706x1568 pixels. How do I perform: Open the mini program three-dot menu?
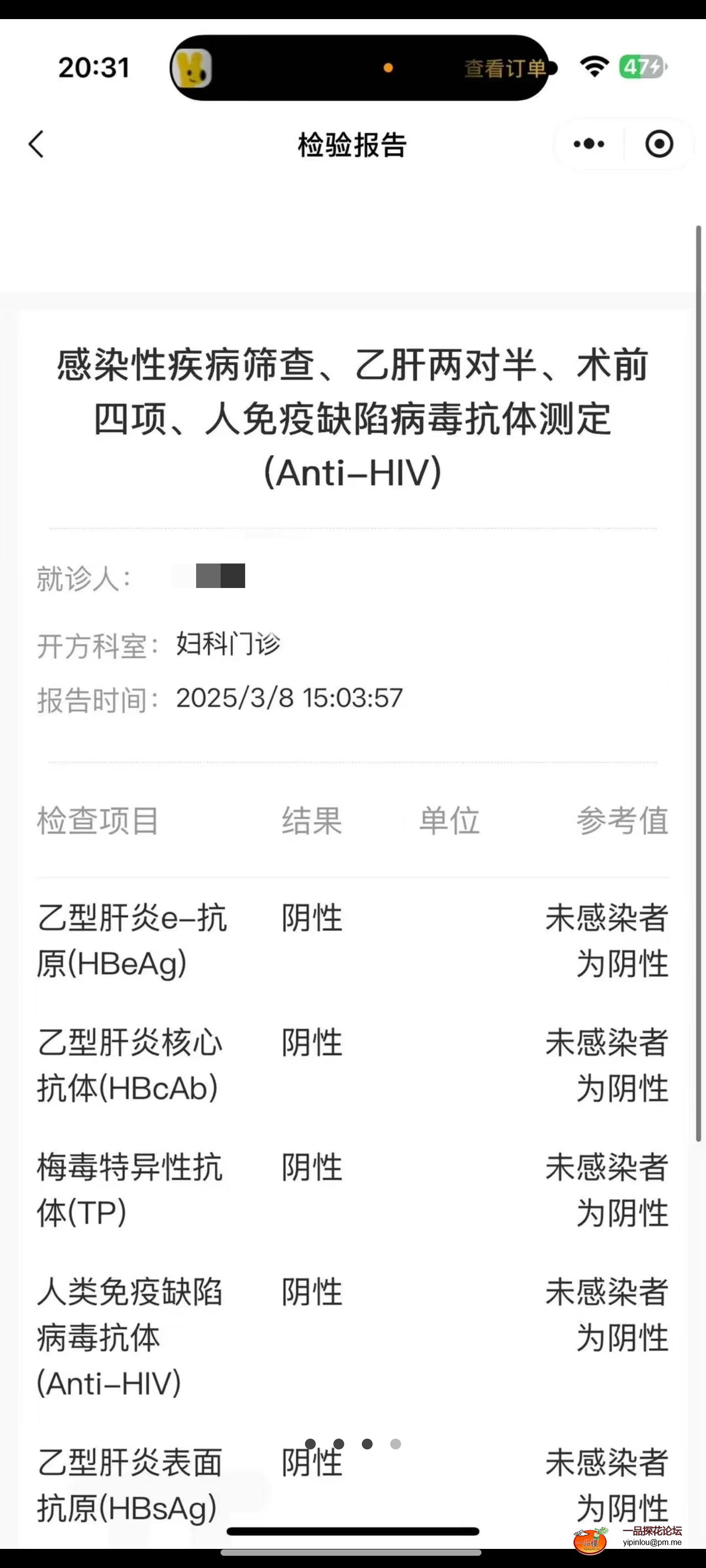(588, 144)
